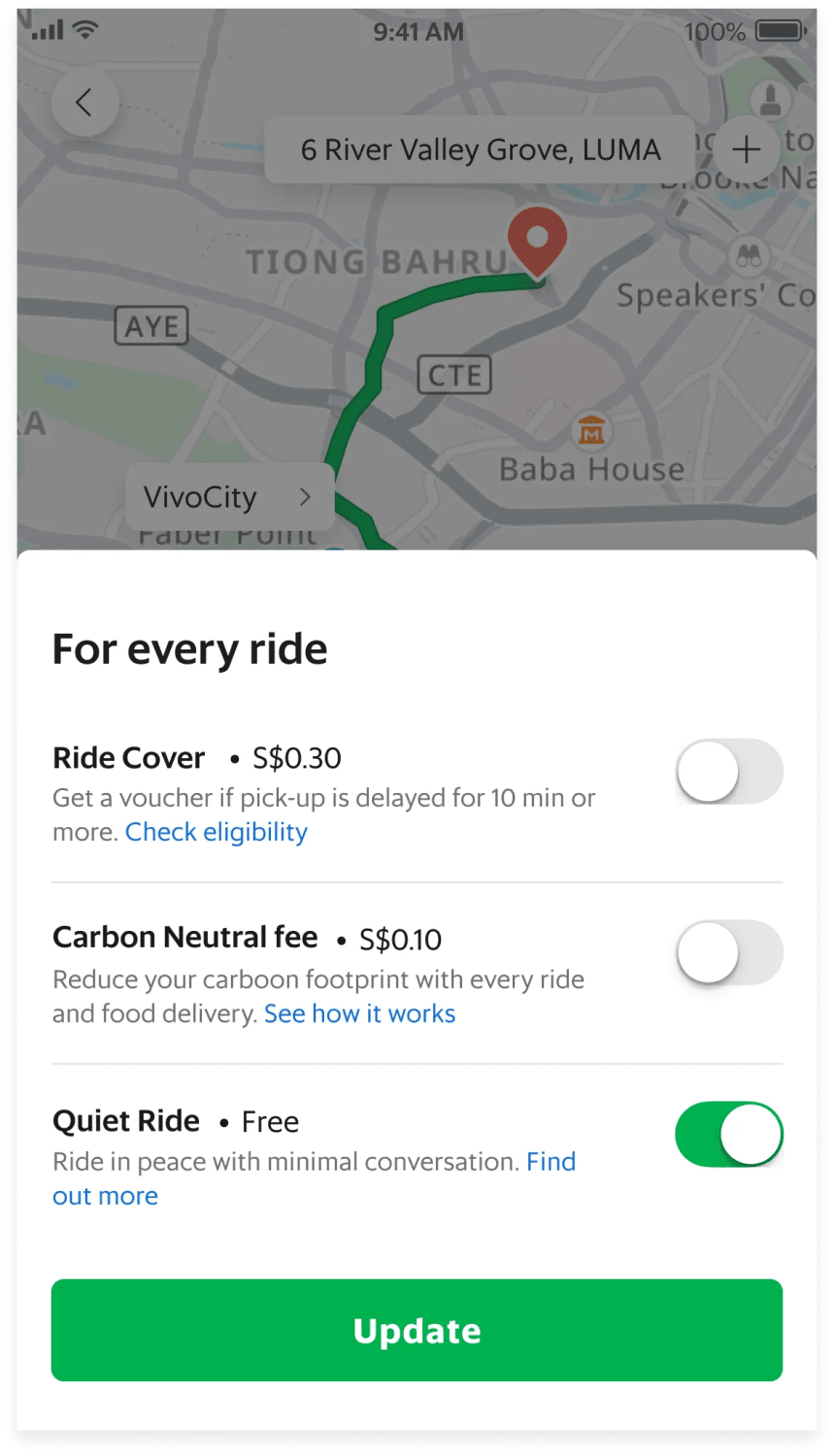Open the Find out more link
This screenshot has height=1456, width=834.
315,1178
